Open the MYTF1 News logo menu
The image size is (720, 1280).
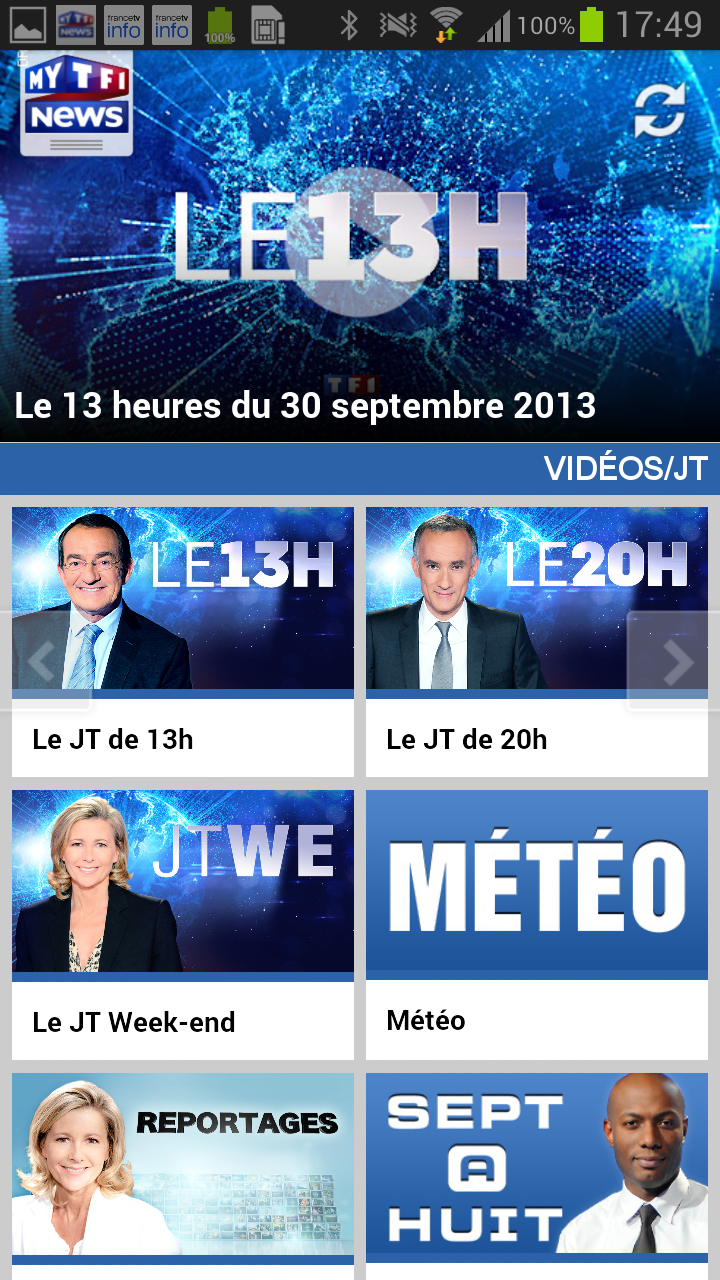click(x=77, y=105)
